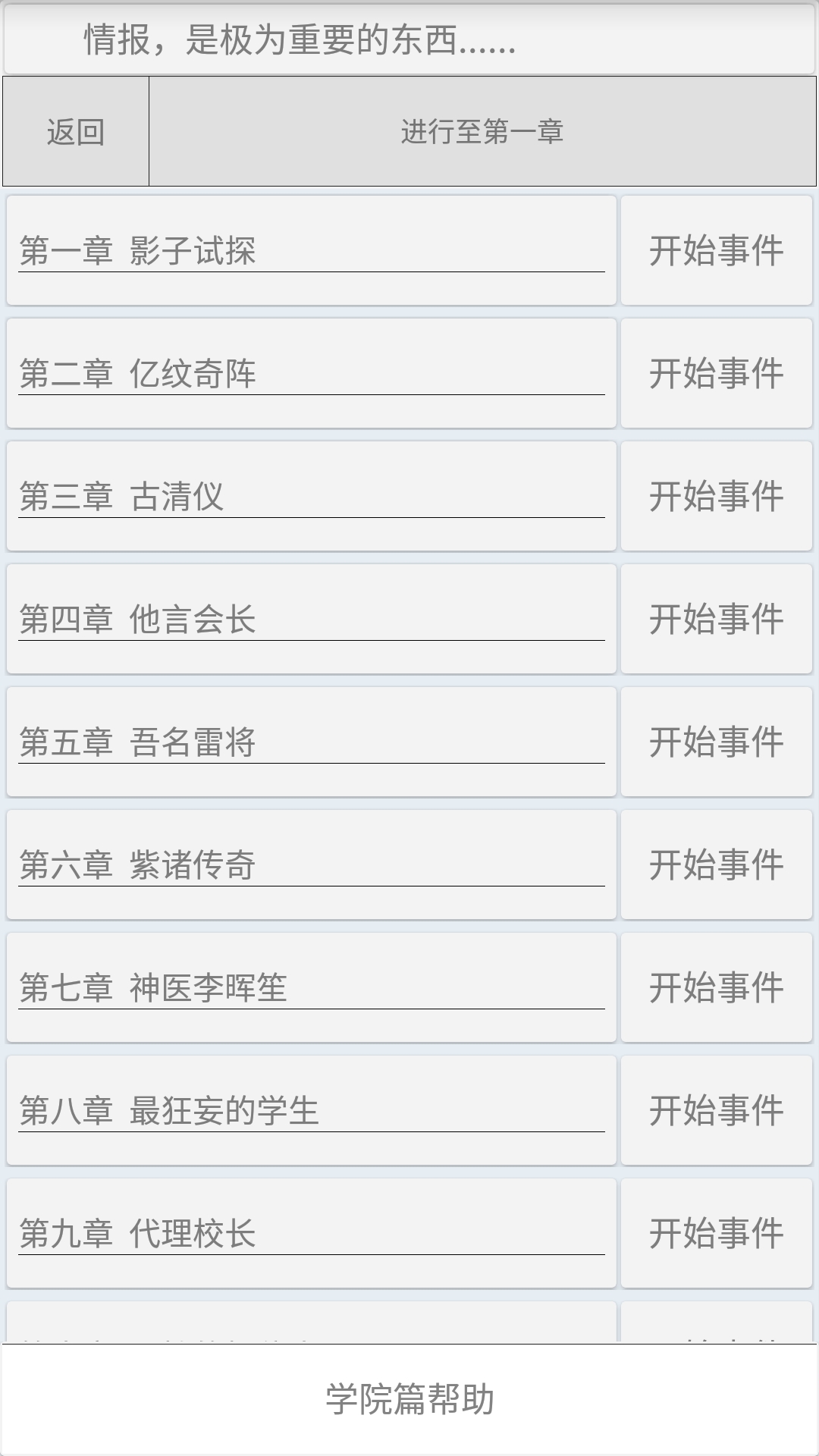Start event for 第六章 紫诸传奇

point(717,864)
